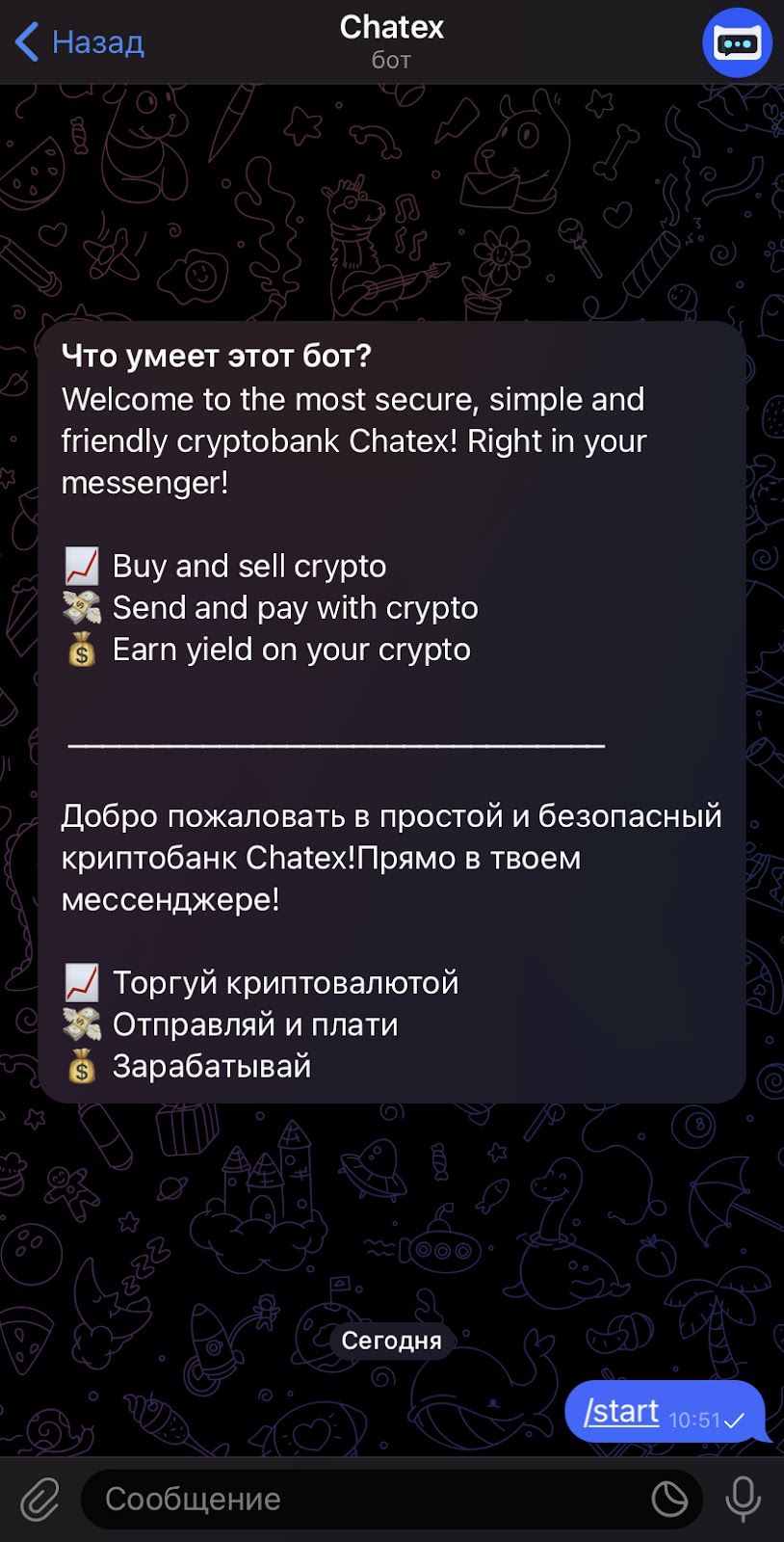Viewport: 784px width, 1542px height.
Task: Tap the /start command link
Action: pos(621,1412)
